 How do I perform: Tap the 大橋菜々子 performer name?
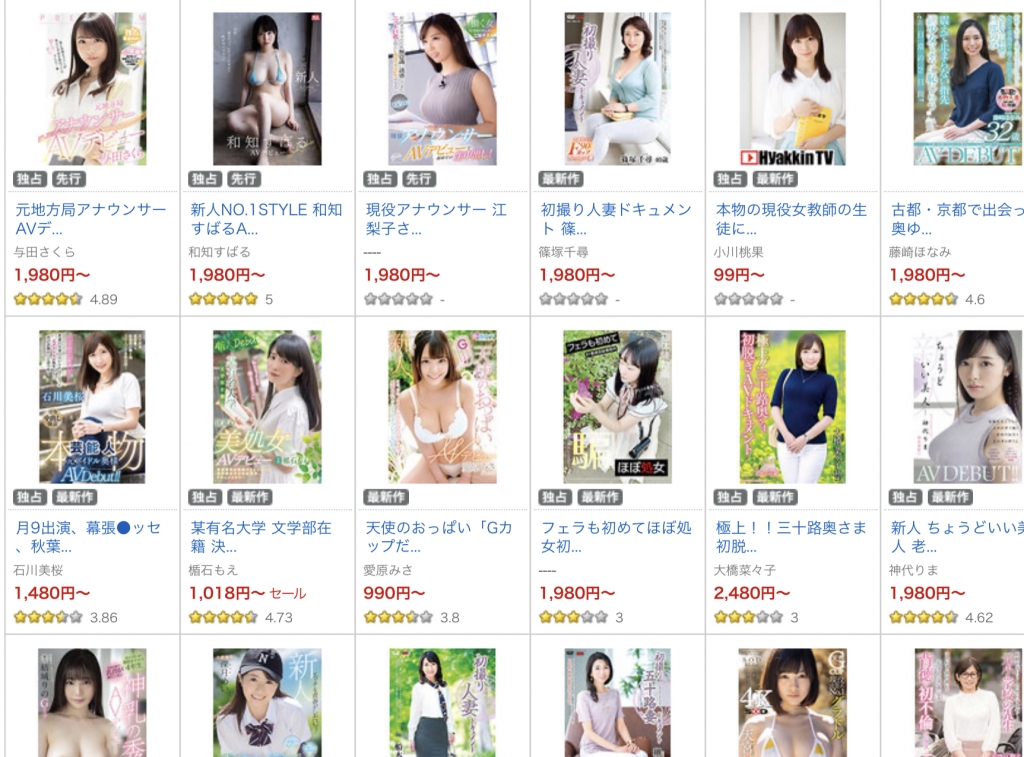tap(745, 570)
